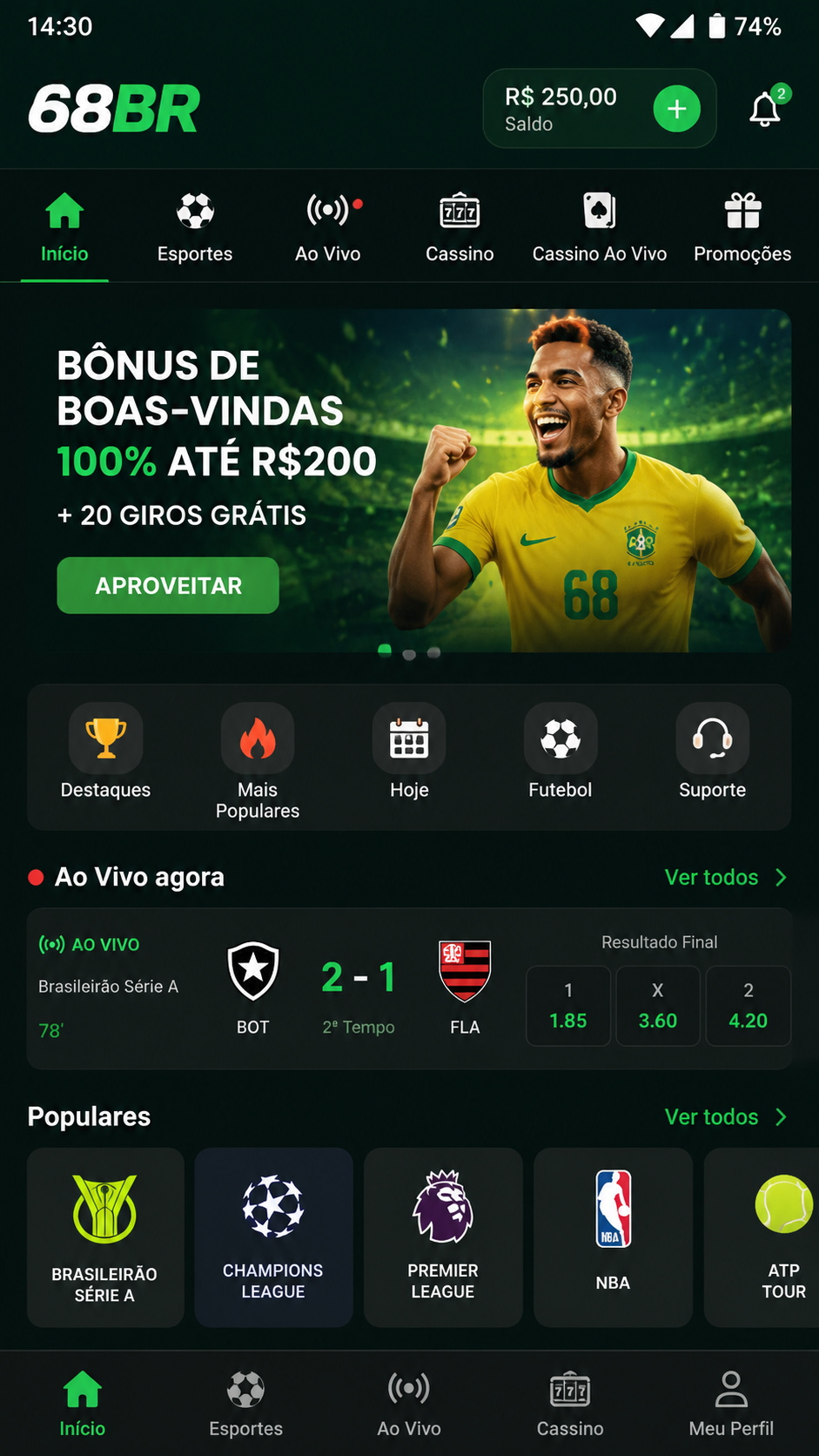
Task: Pick the 1.85 odds for BOT win
Action: 568,1006
